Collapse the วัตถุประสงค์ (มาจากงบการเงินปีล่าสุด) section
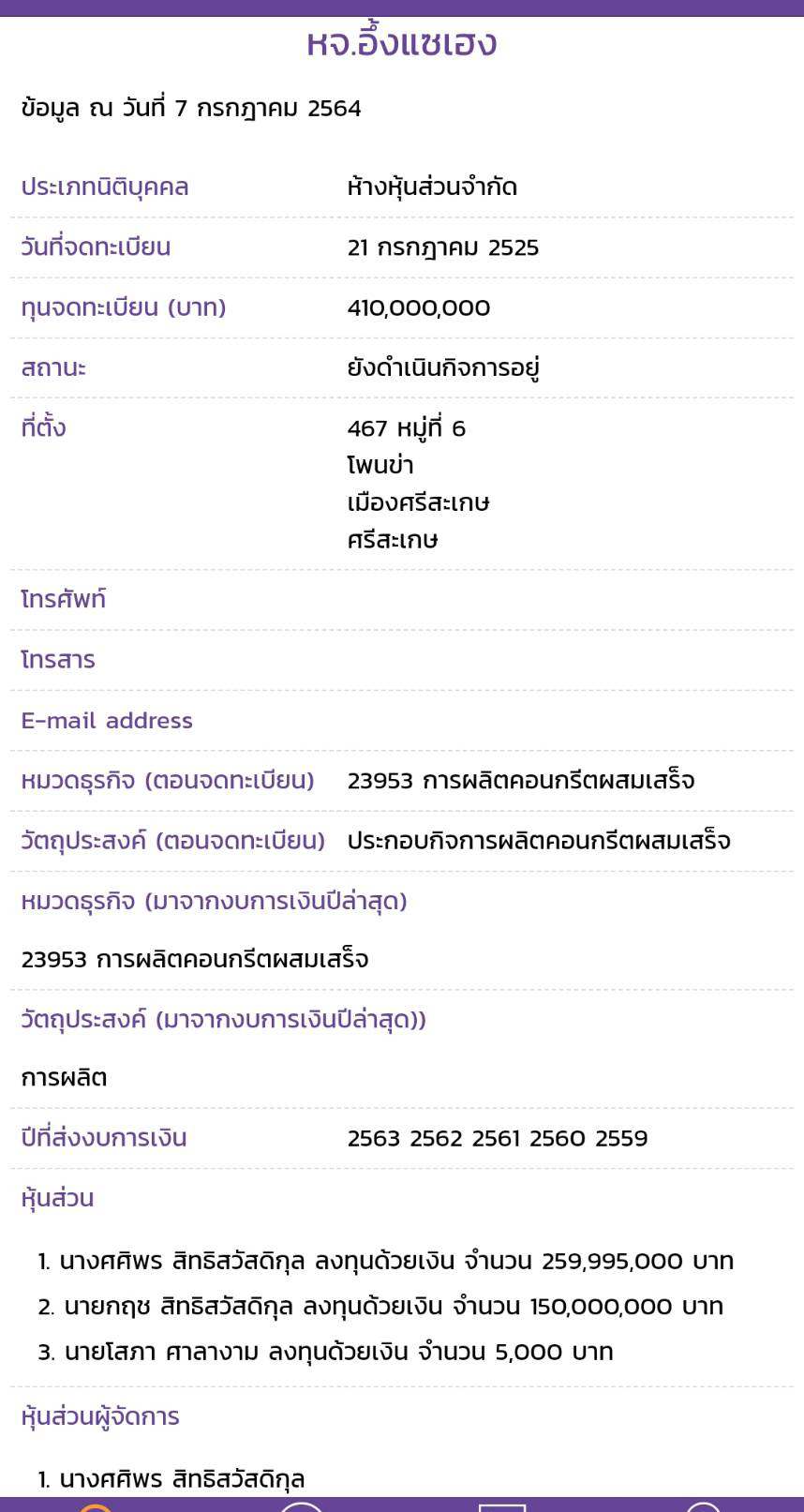 point(223,1019)
